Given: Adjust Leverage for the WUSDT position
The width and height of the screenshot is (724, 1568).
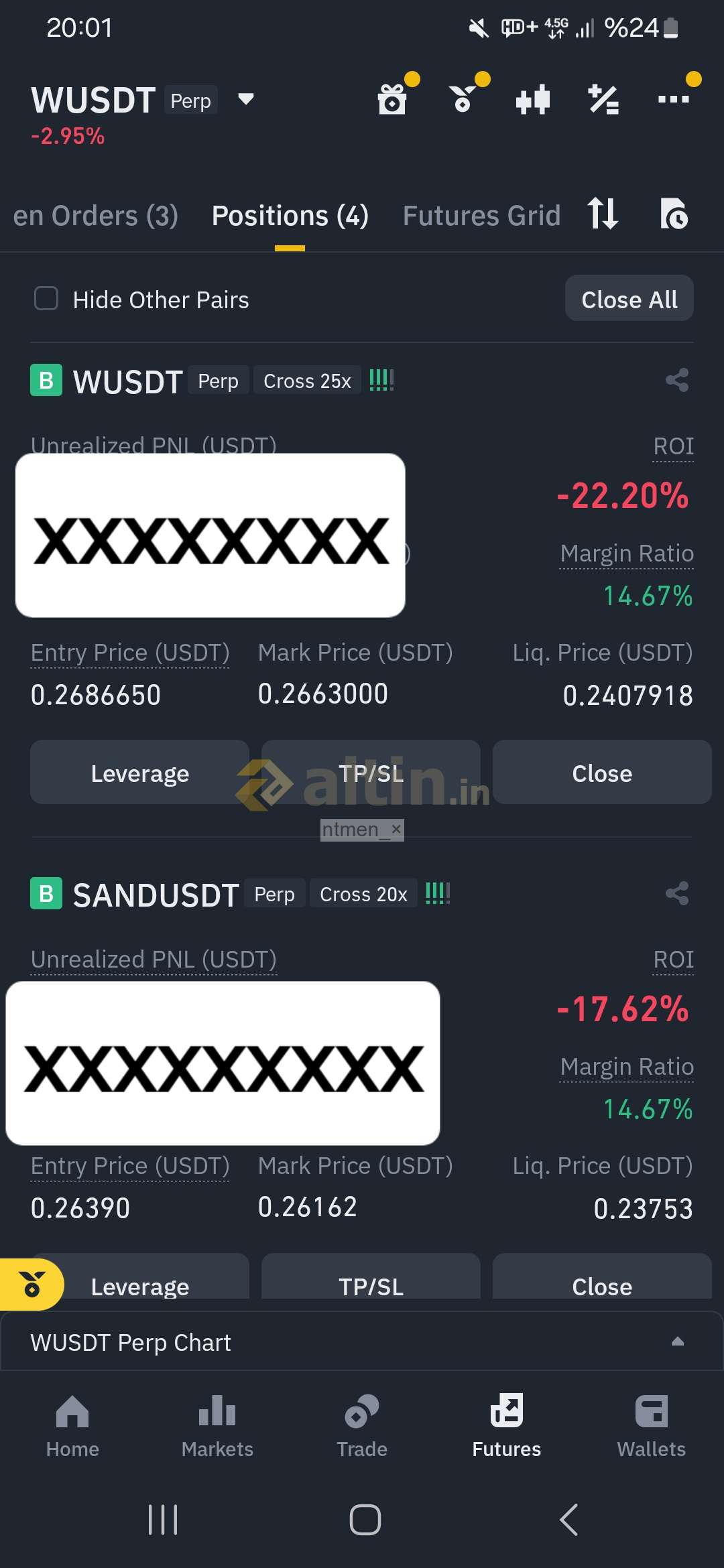Looking at the screenshot, I should pyautogui.click(x=139, y=772).
